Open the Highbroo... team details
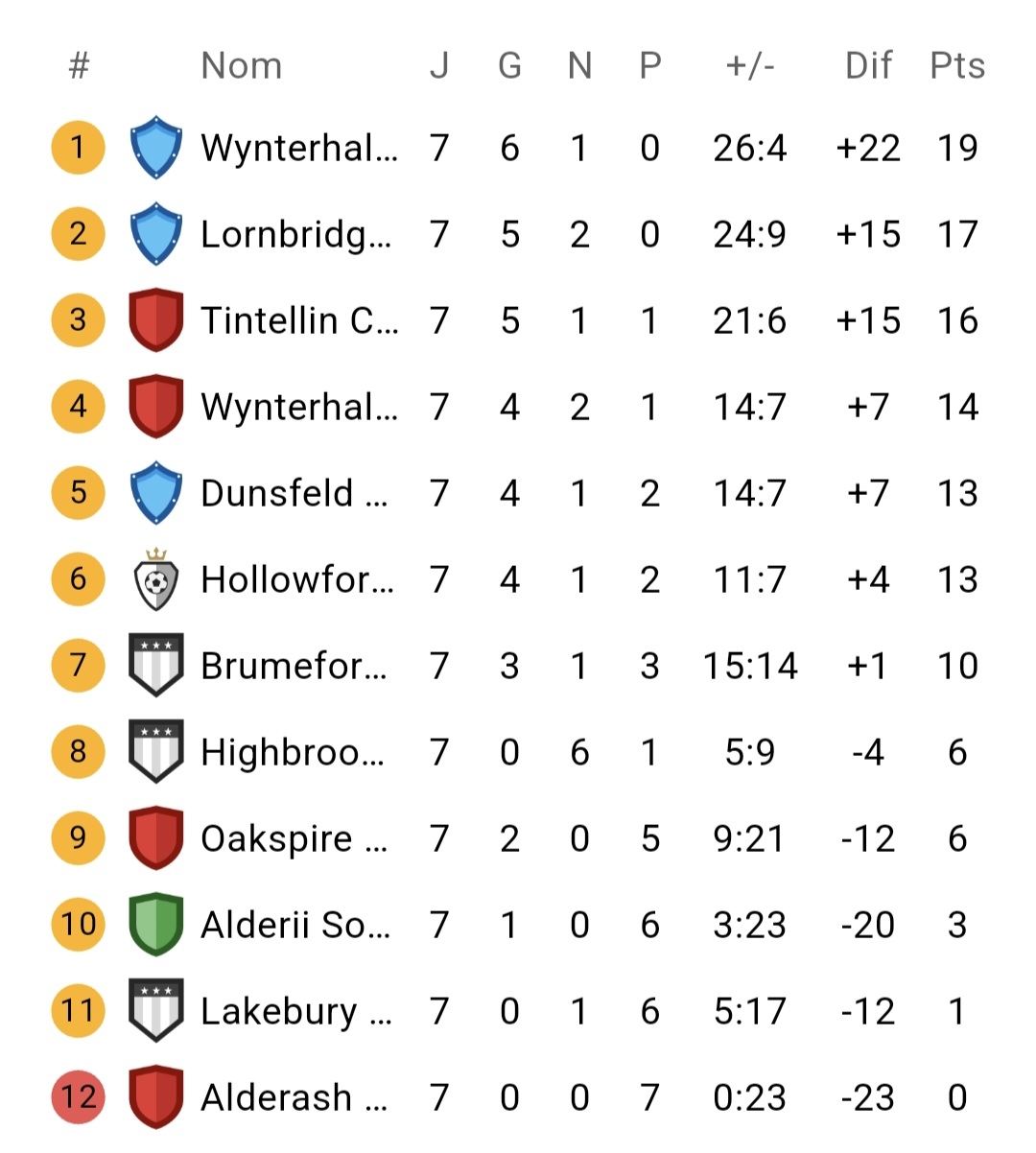 [x=292, y=753]
